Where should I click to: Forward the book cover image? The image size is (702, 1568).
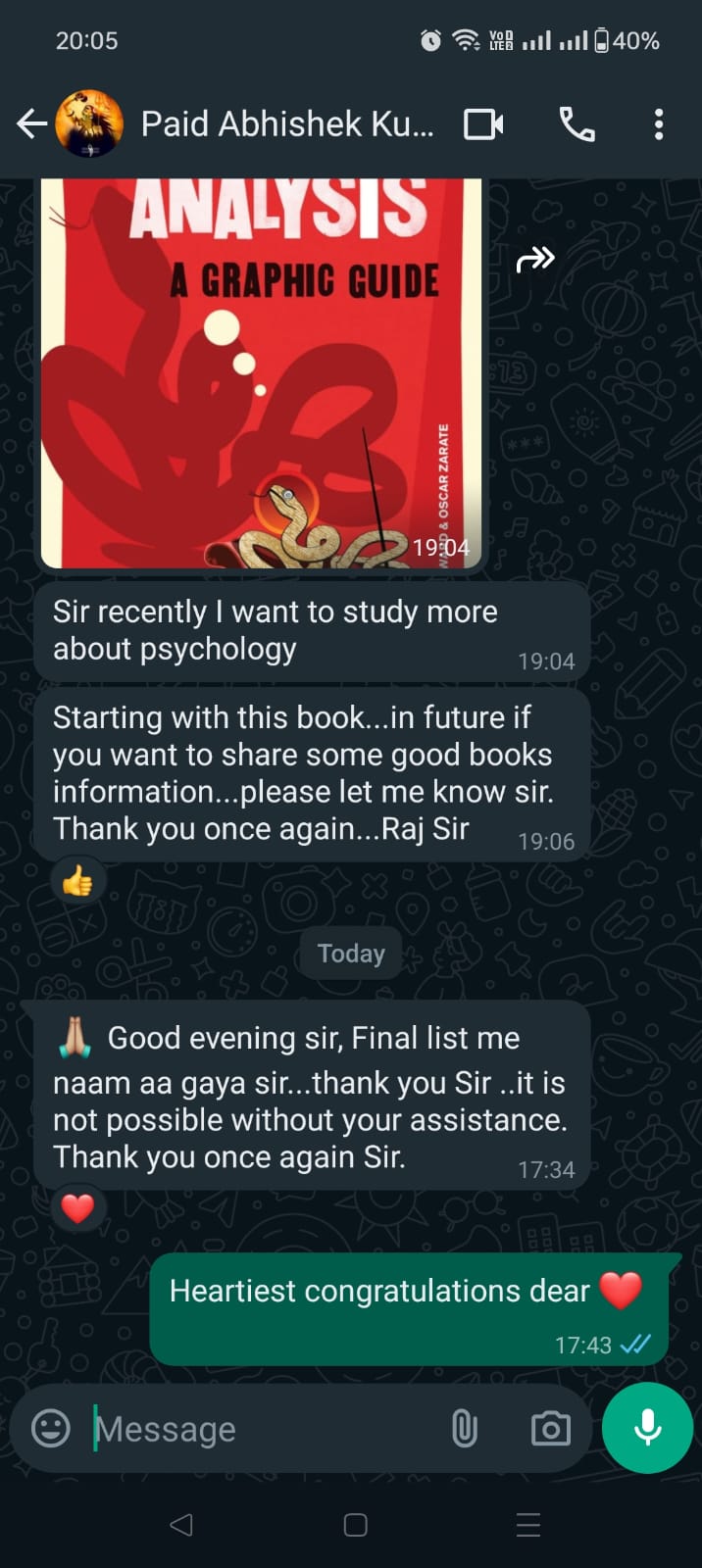click(x=535, y=260)
